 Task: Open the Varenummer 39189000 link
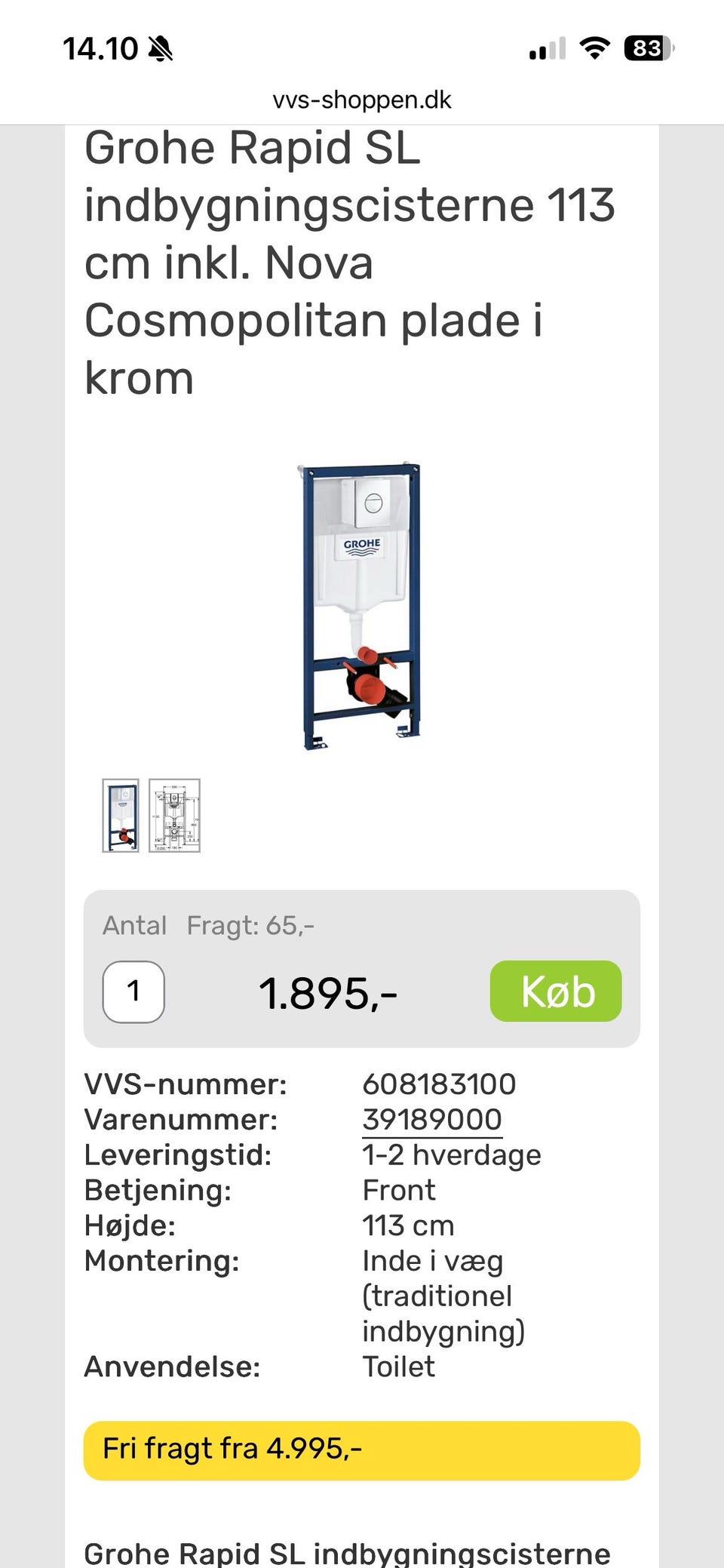pyautogui.click(x=432, y=1120)
